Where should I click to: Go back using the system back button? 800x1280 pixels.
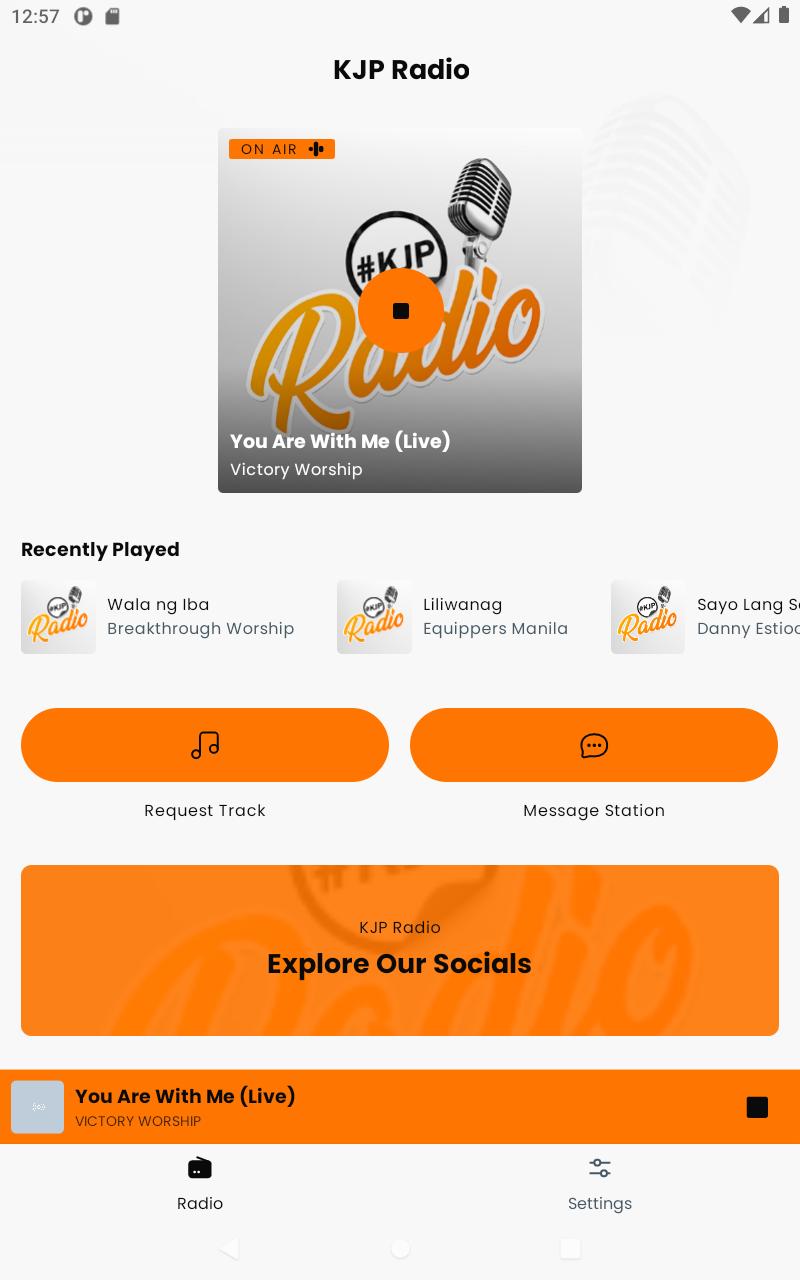click(229, 1248)
